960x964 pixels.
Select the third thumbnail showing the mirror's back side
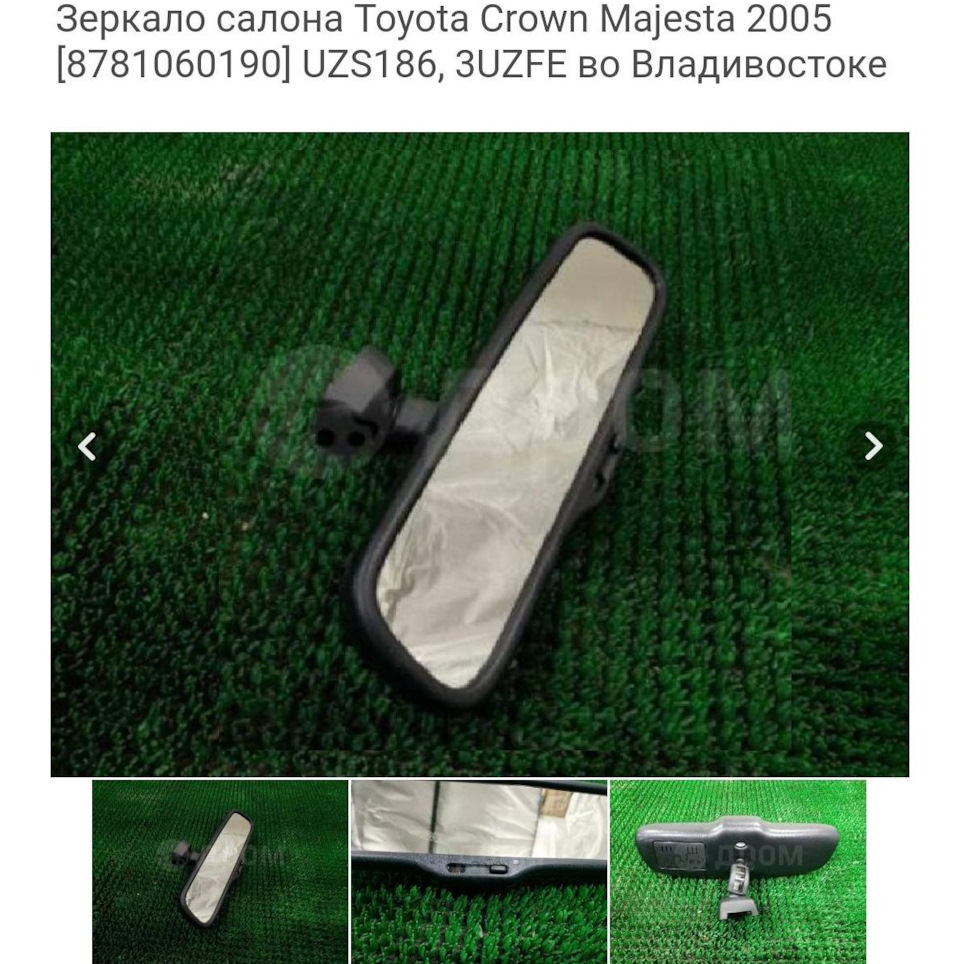point(738,870)
